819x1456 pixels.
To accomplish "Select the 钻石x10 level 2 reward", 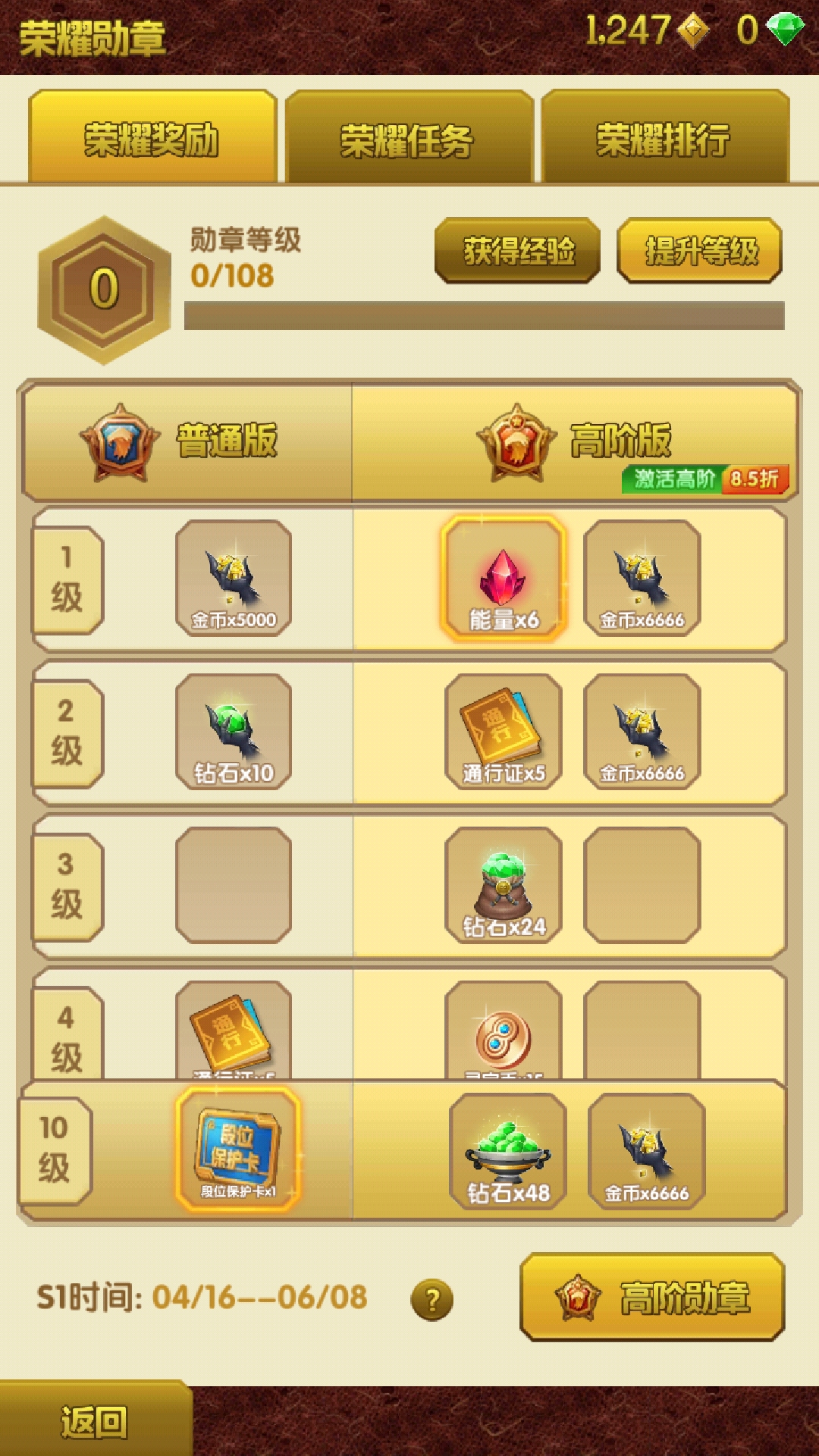I will [234, 732].
